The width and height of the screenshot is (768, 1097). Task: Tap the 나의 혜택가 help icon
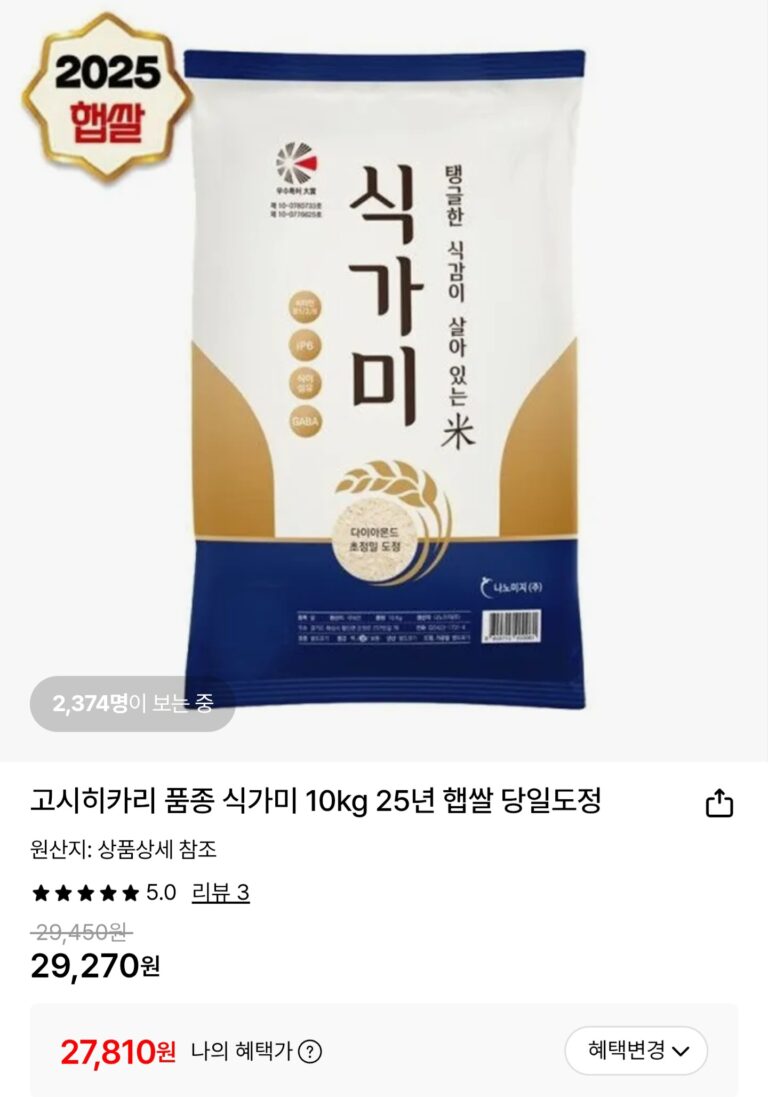pos(311,1051)
